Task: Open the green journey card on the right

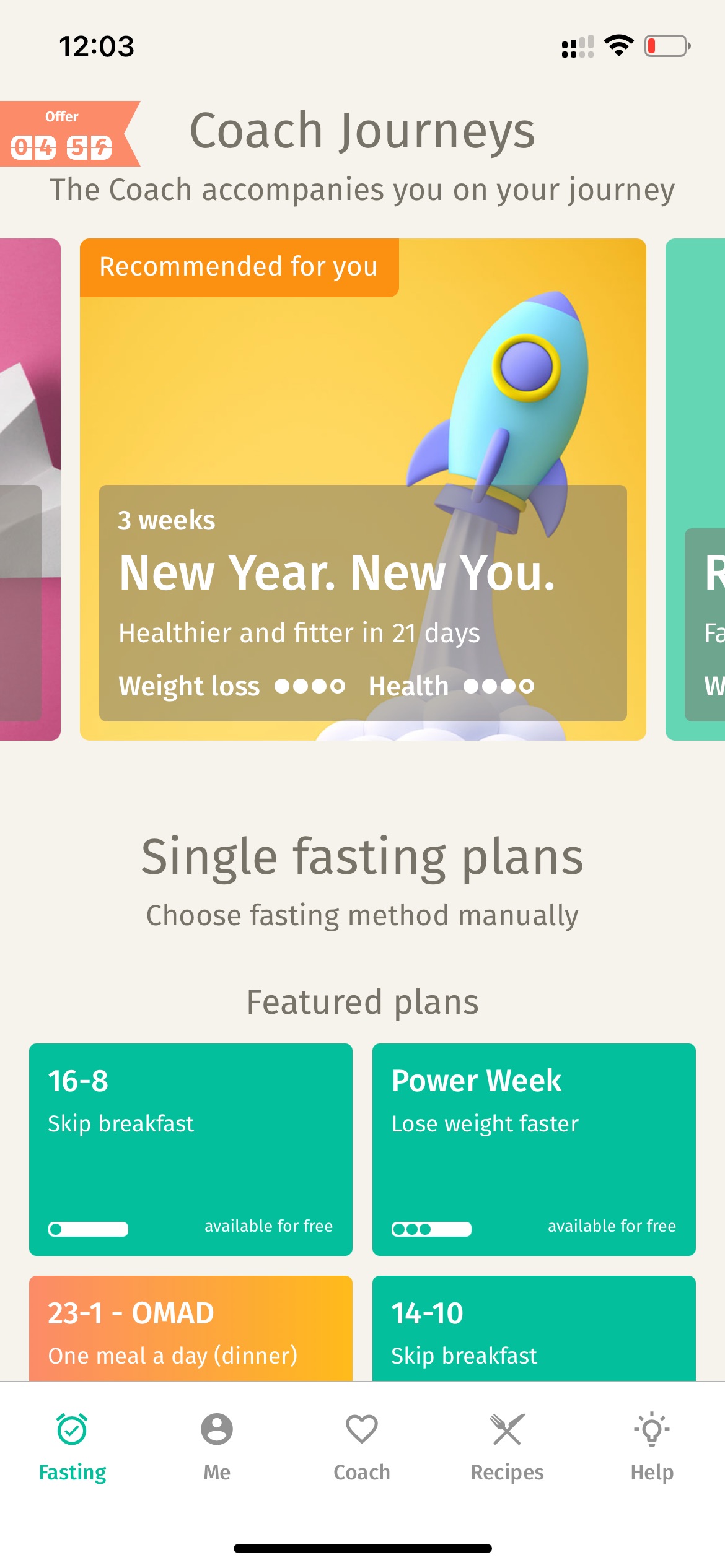Action: point(695,489)
